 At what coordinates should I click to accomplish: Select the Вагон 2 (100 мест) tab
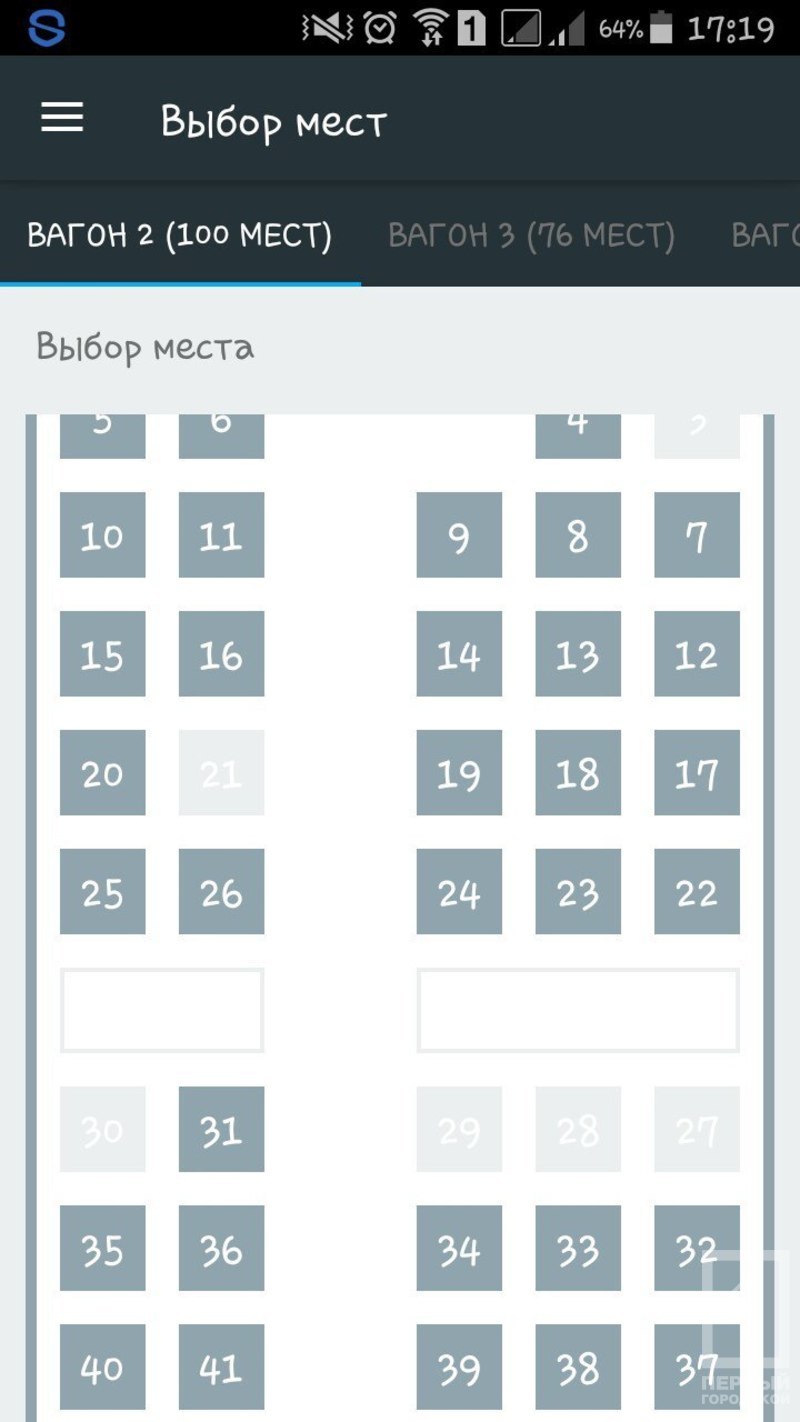coord(180,236)
